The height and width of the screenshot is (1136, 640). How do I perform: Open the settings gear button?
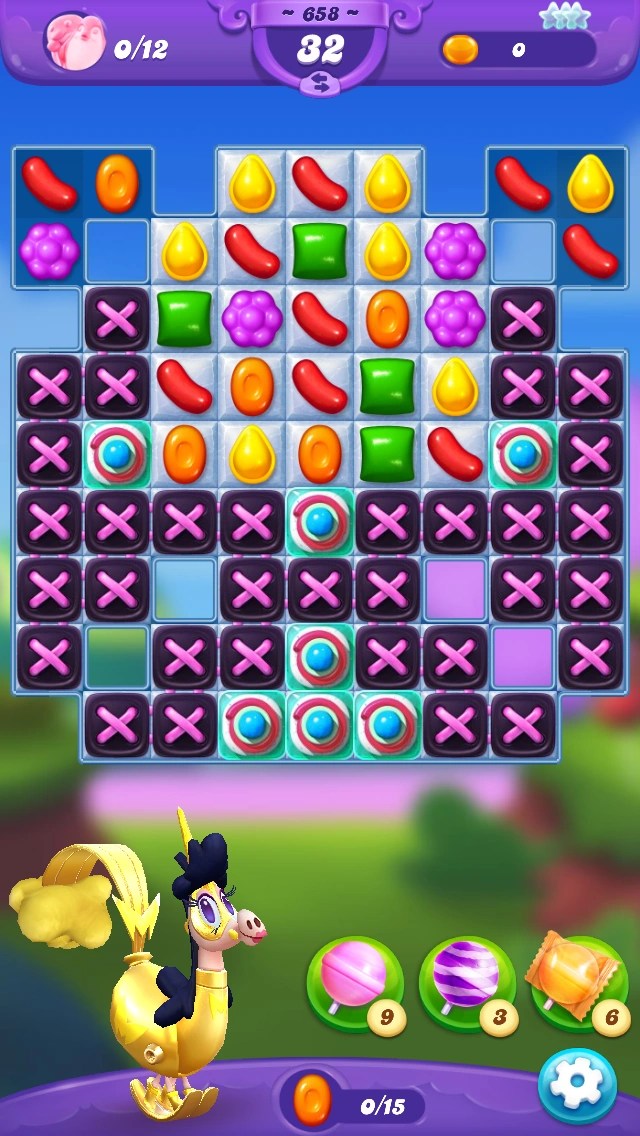tap(577, 1087)
